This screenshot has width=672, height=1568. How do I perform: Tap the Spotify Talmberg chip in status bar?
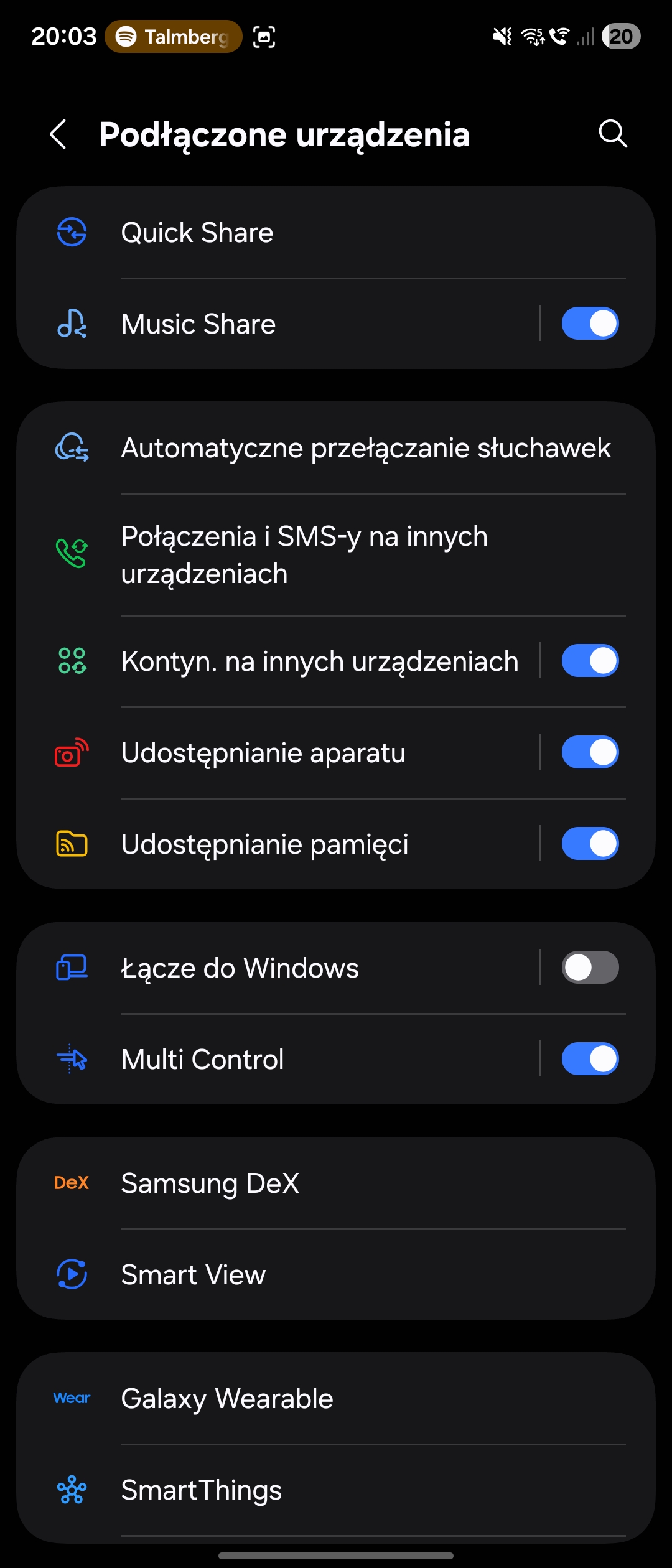[173, 37]
